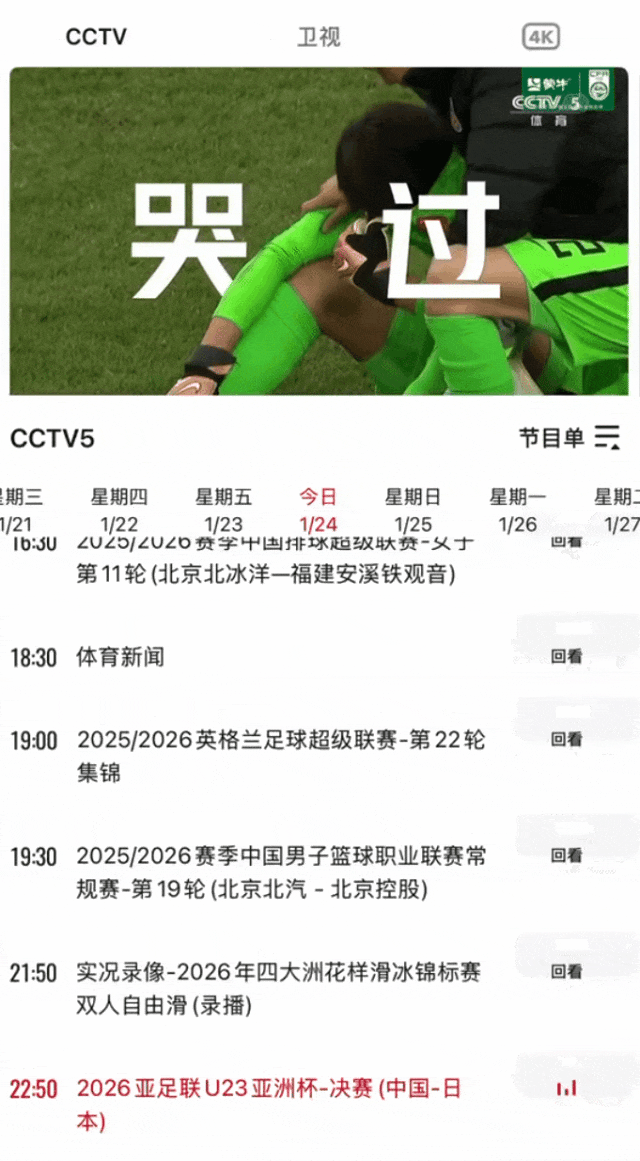This screenshot has height=1161, width=640.
Task: Select 星期日 1/25 date
Action: point(413,509)
